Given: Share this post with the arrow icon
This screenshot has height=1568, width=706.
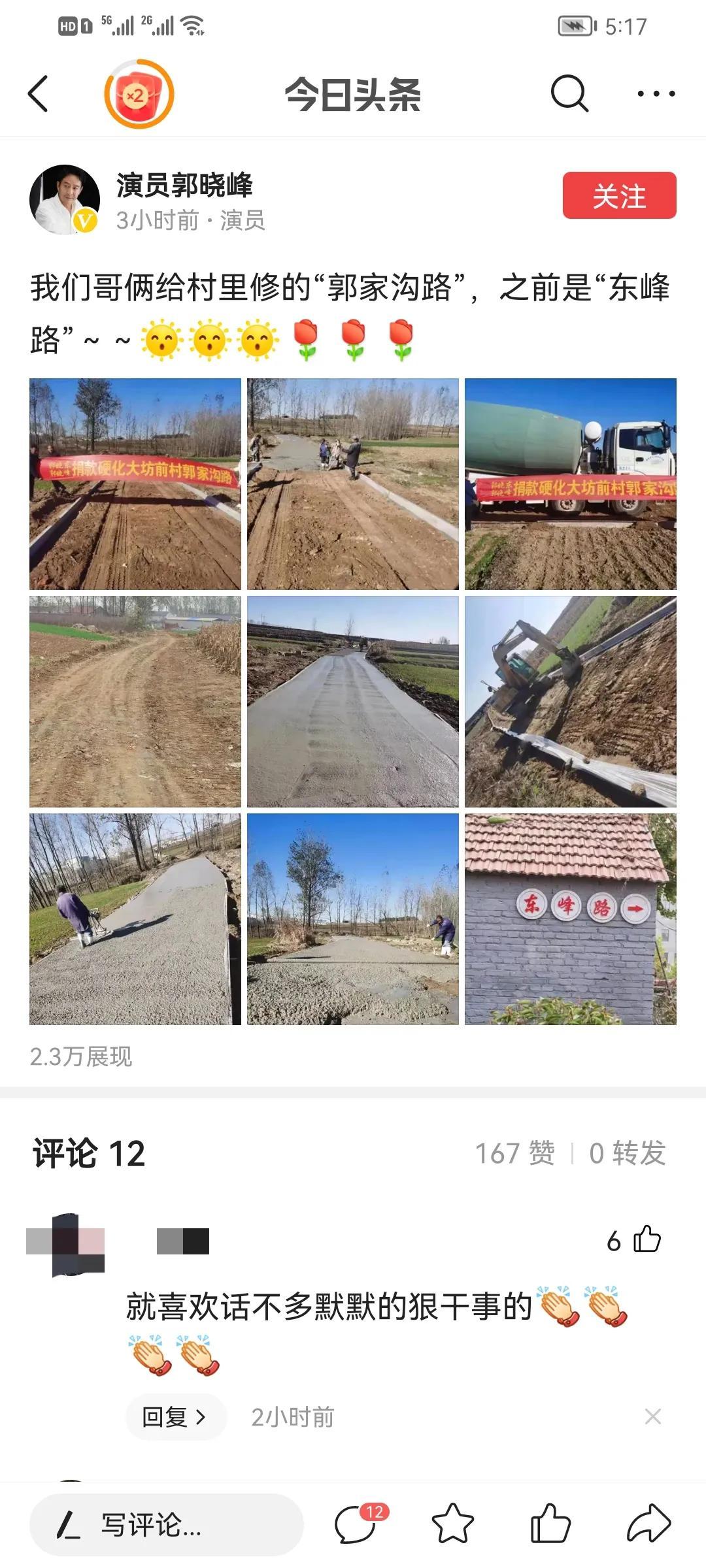Looking at the screenshot, I should 648,1524.
